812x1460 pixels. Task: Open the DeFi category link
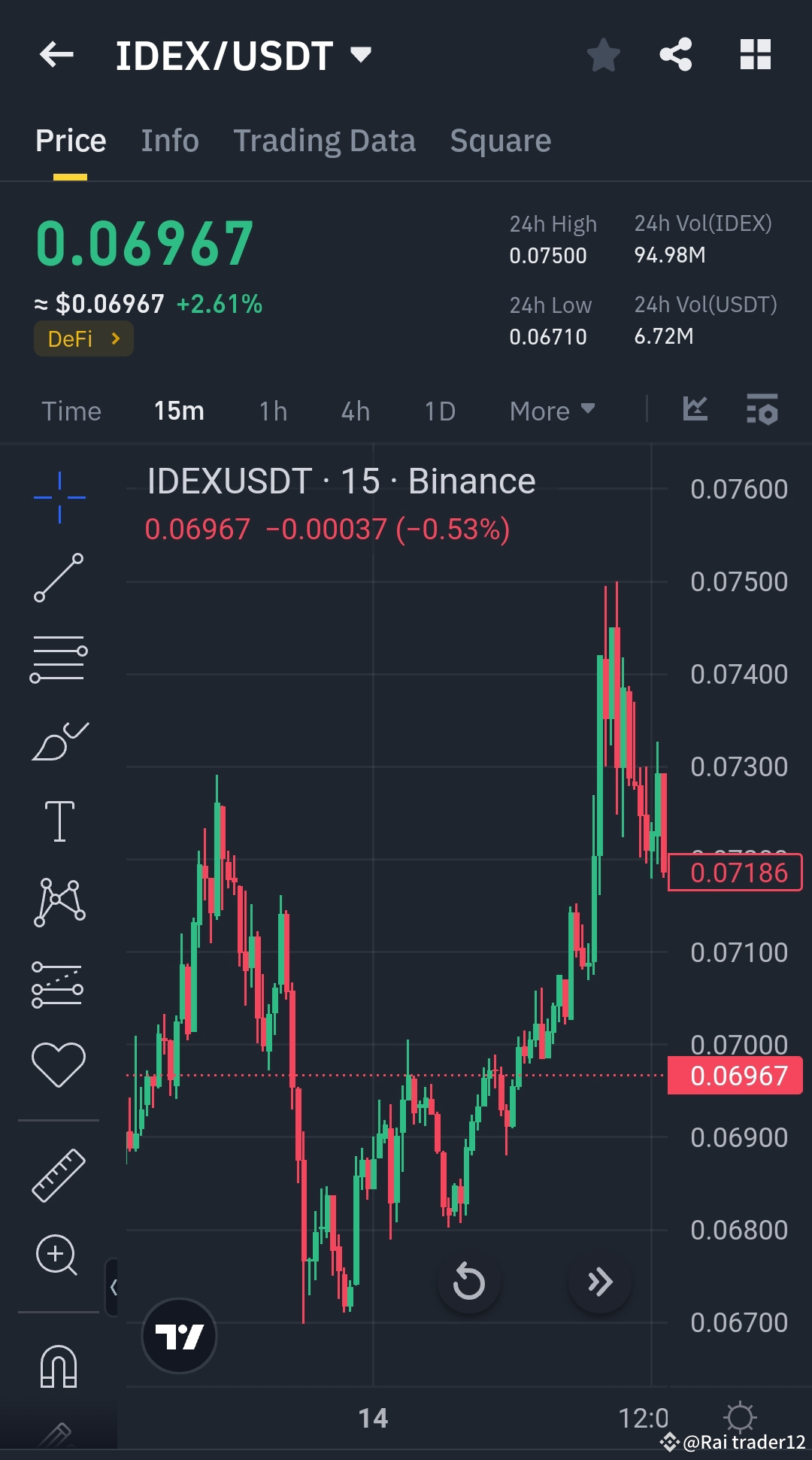(x=83, y=338)
